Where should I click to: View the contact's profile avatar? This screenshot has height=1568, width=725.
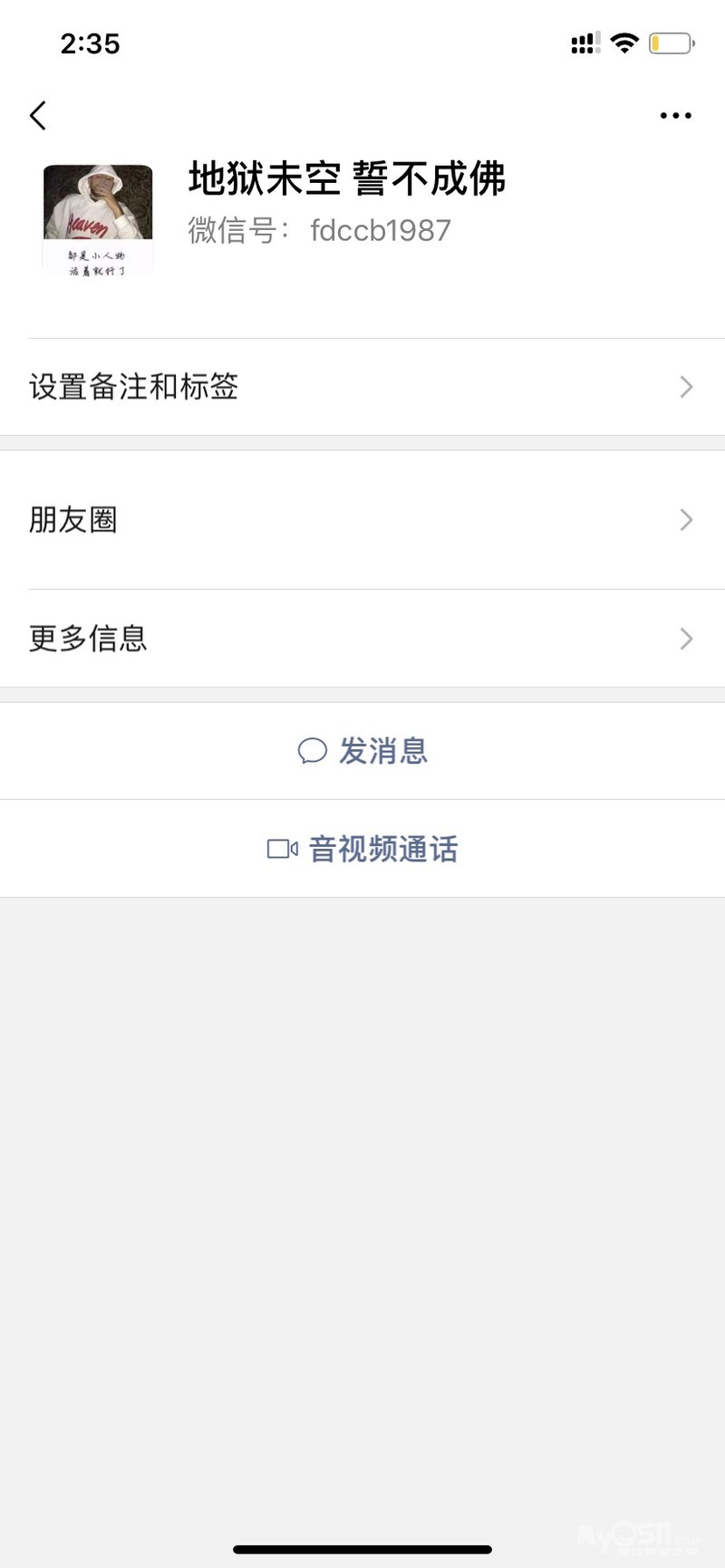click(x=98, y=220)
